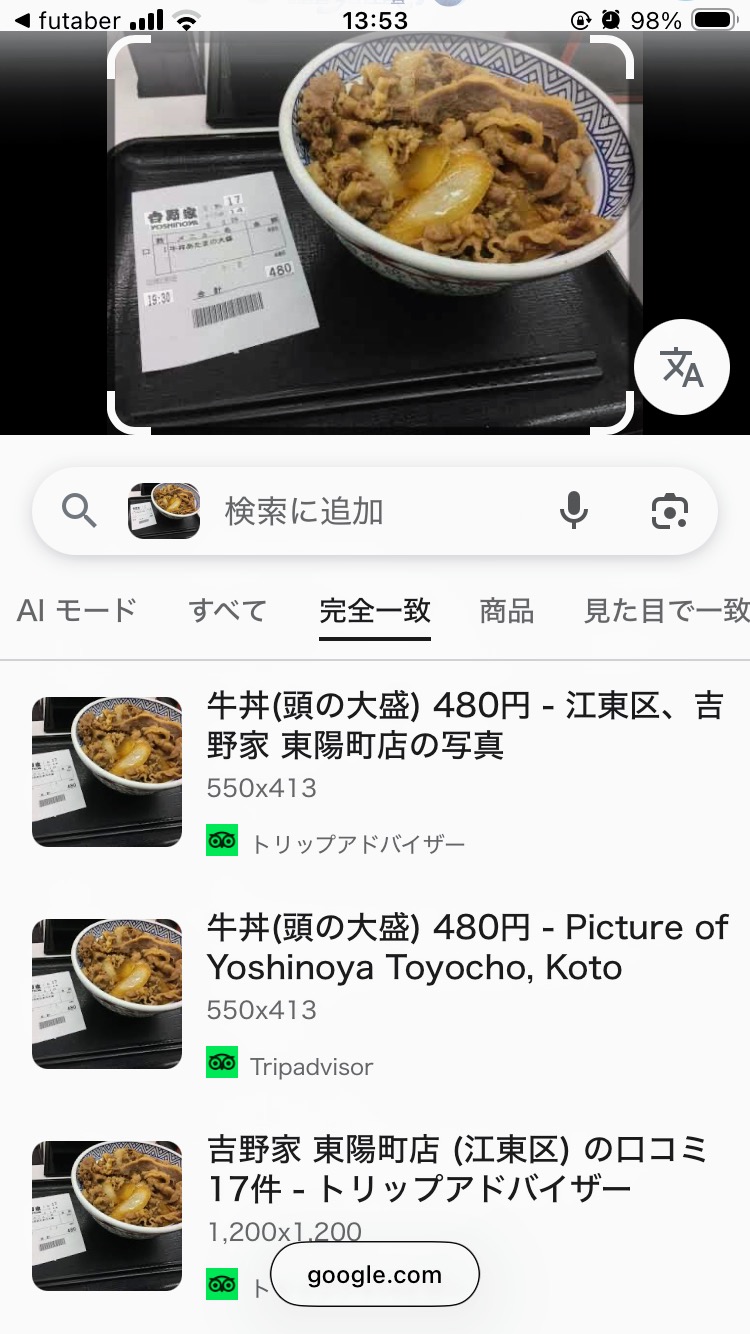Switch to the 商品 tab
This screenshot has height=1334, width=750.
(506, 610)
